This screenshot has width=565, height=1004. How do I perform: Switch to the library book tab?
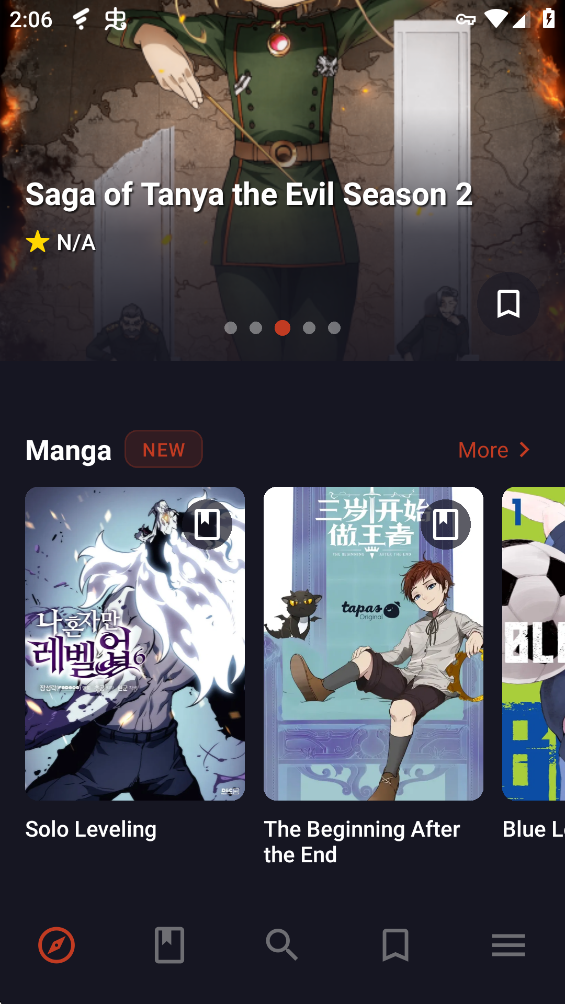[x=170, y=945]
